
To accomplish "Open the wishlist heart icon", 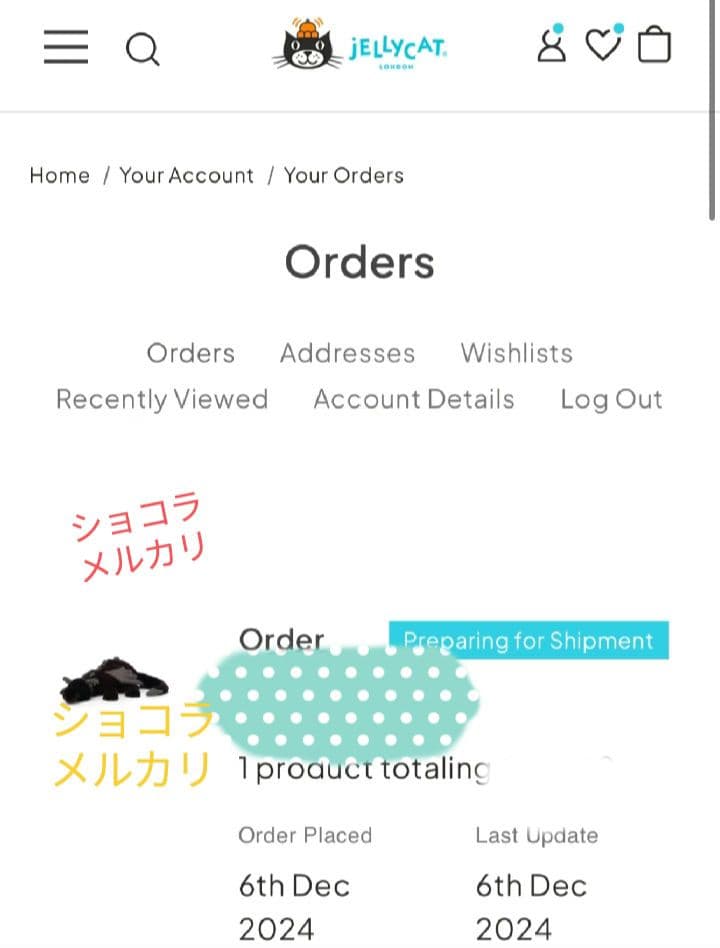I will [x=602, y=44].
